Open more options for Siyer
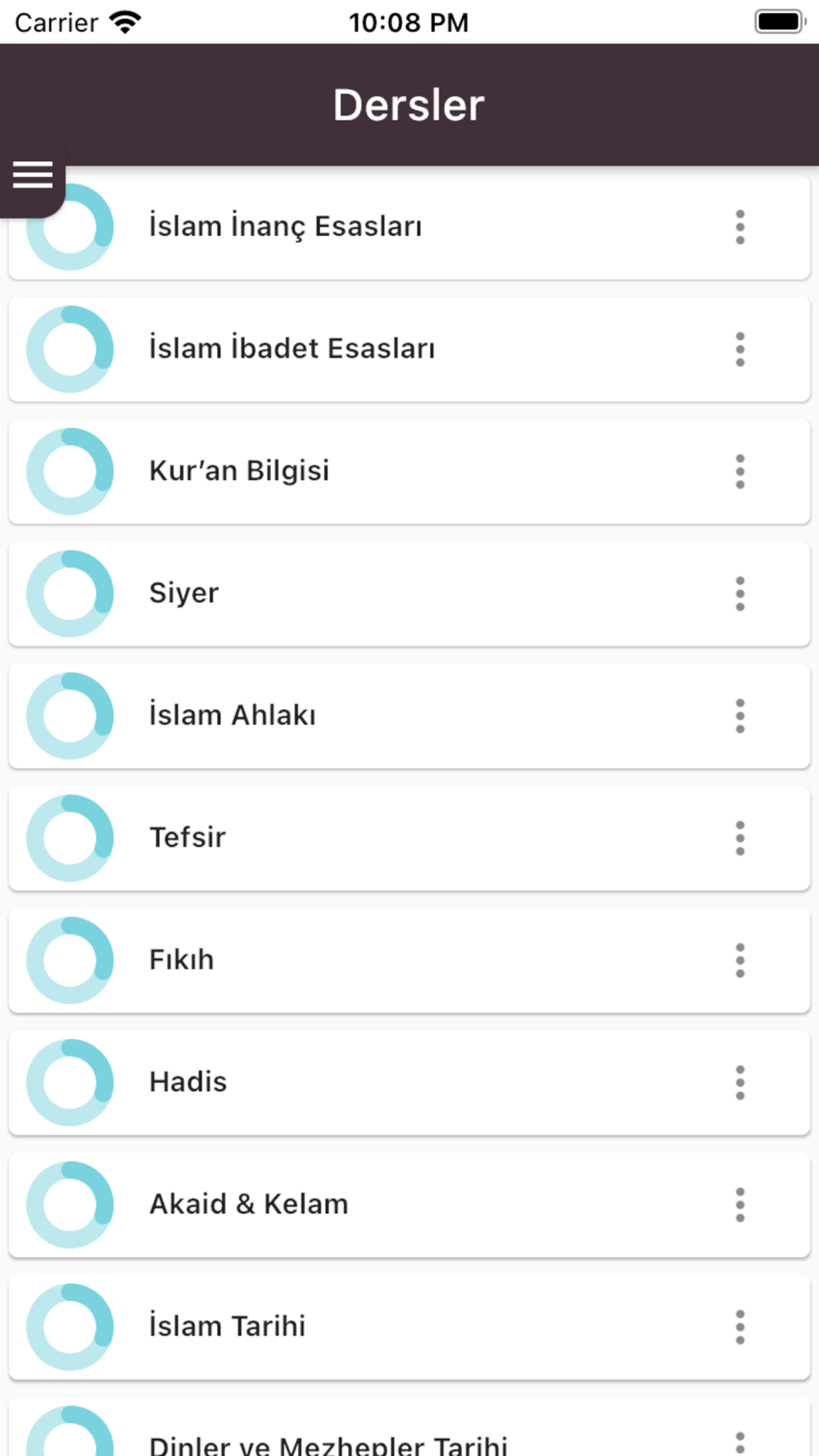Image resolution: width=819 pixels, height=1456 pixels. click(x=740, y=593)
